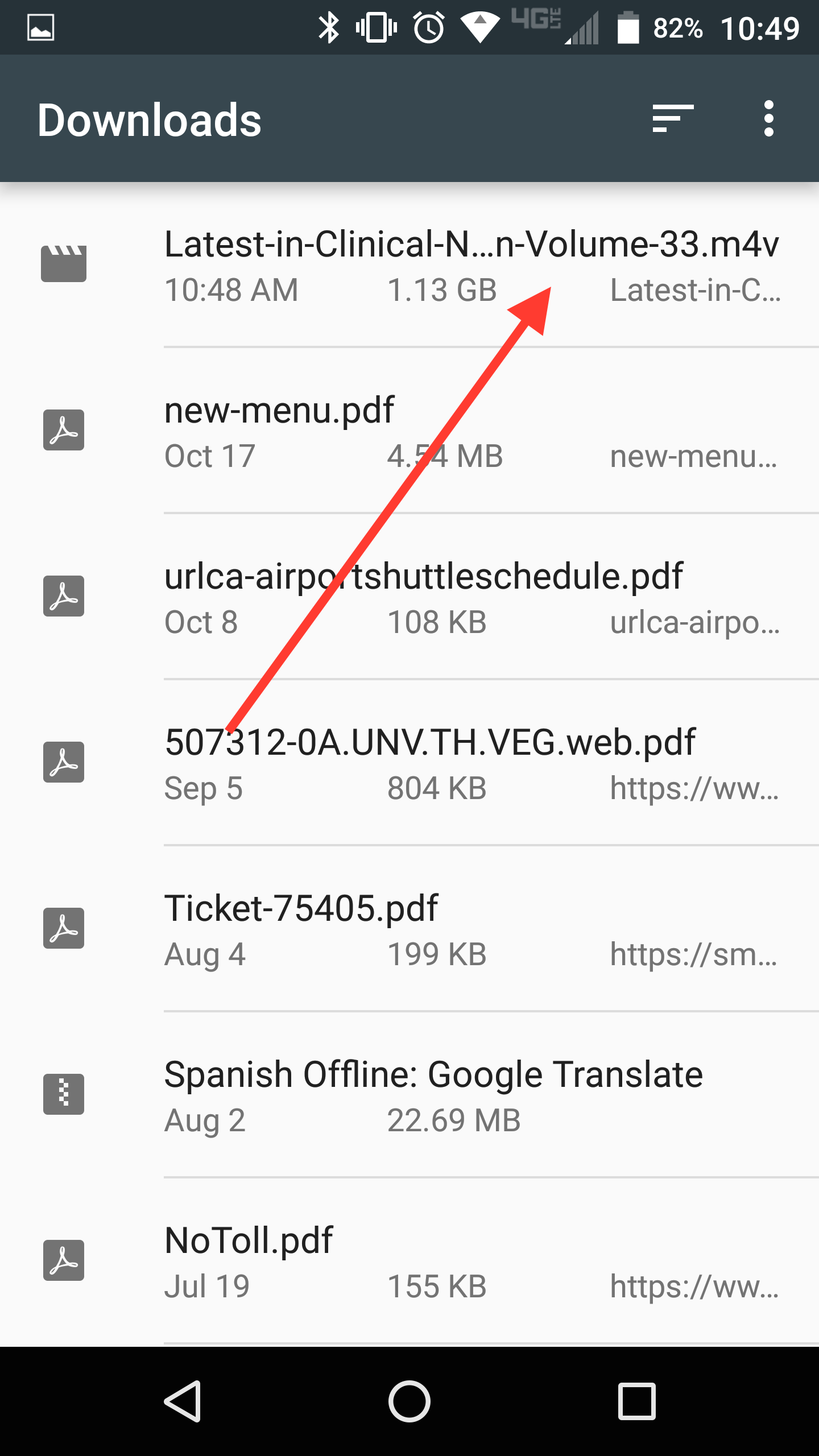Go to the home screen
The height and width of the screenshot is (1456, 819).
409,1401
